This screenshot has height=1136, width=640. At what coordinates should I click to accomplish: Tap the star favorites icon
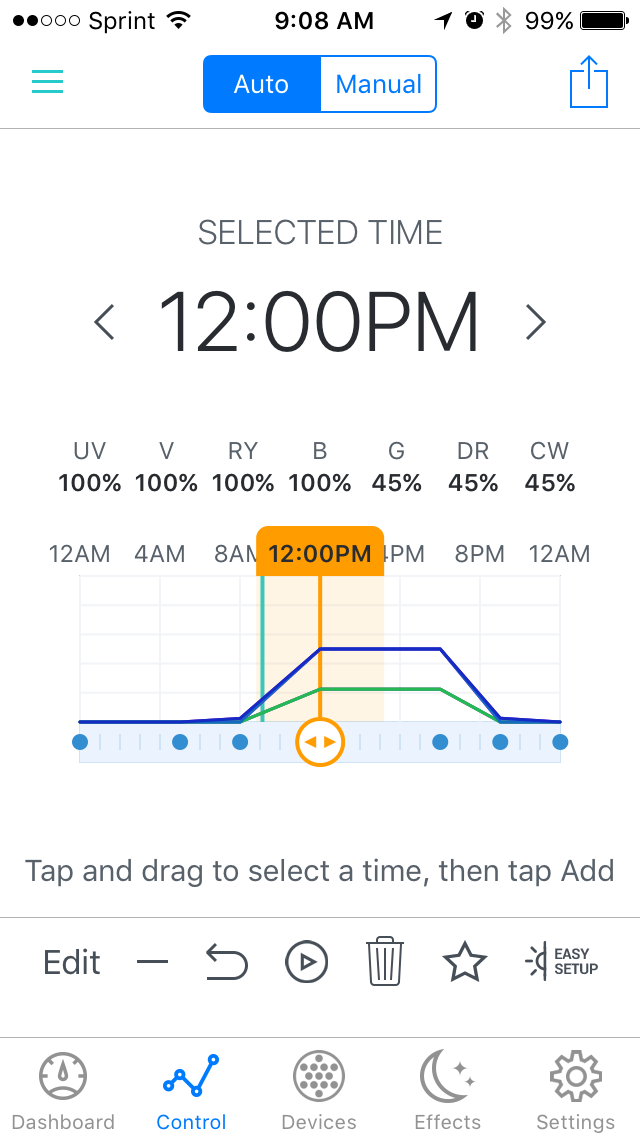pyautogui.click(x=465, y=961)
